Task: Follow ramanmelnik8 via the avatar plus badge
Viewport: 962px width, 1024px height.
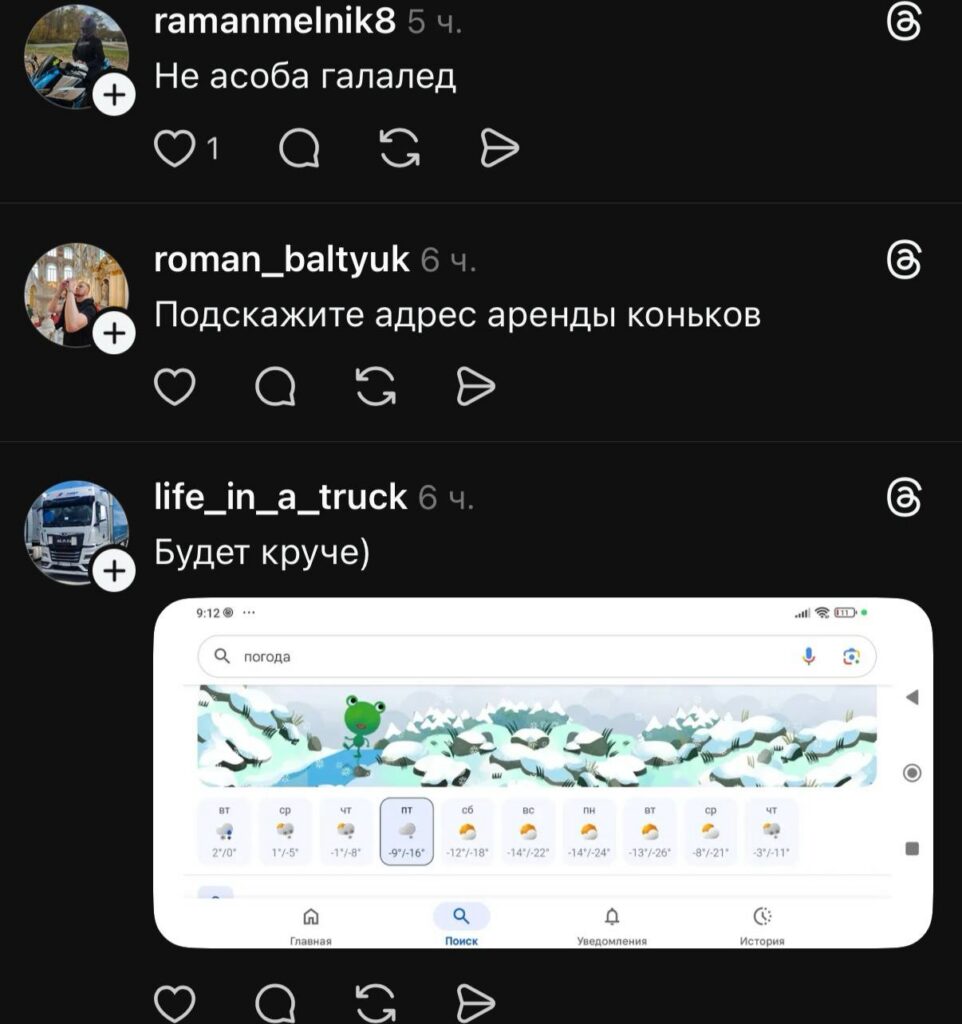Action: 115,96
